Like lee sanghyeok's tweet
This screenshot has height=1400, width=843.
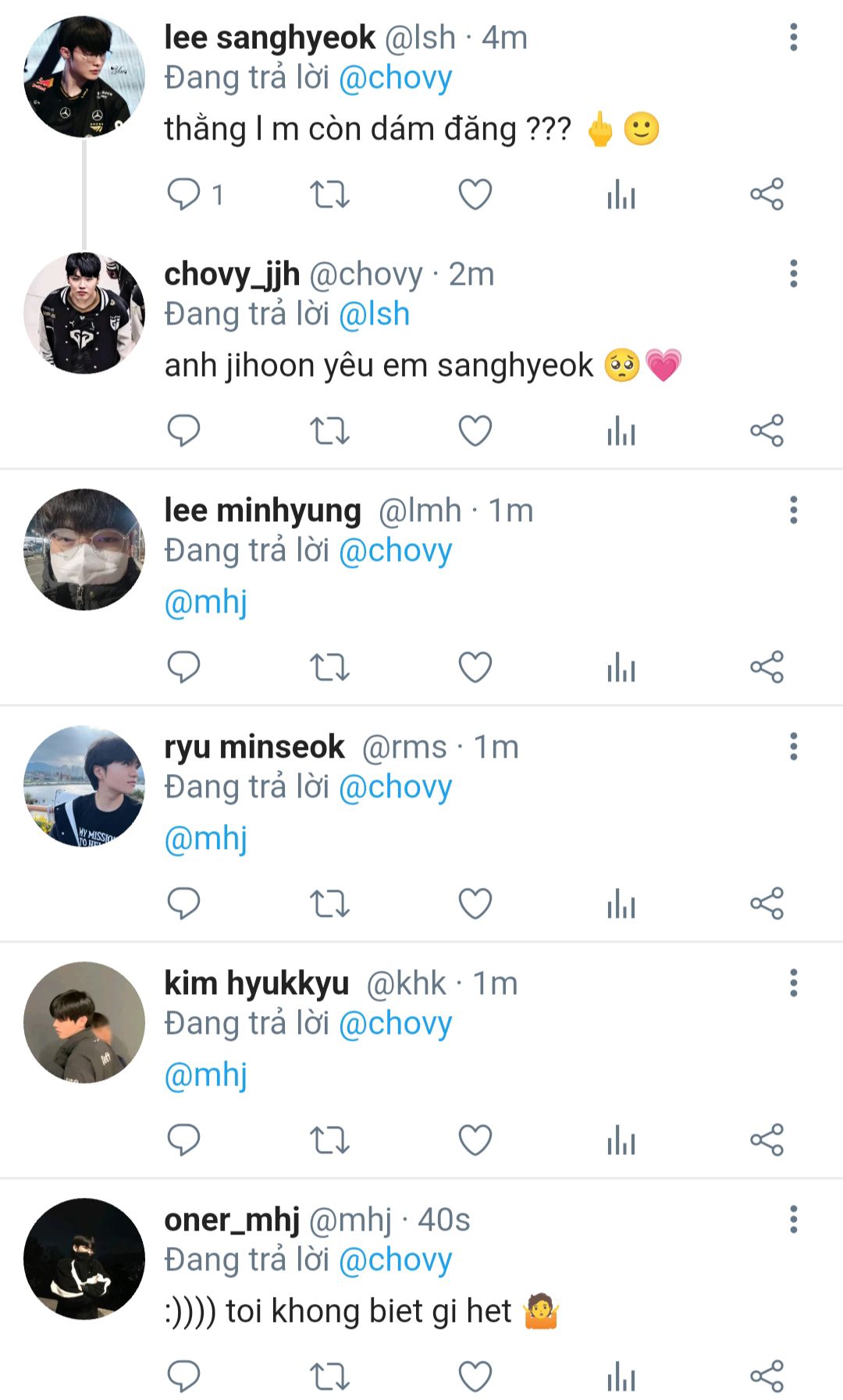475,194
